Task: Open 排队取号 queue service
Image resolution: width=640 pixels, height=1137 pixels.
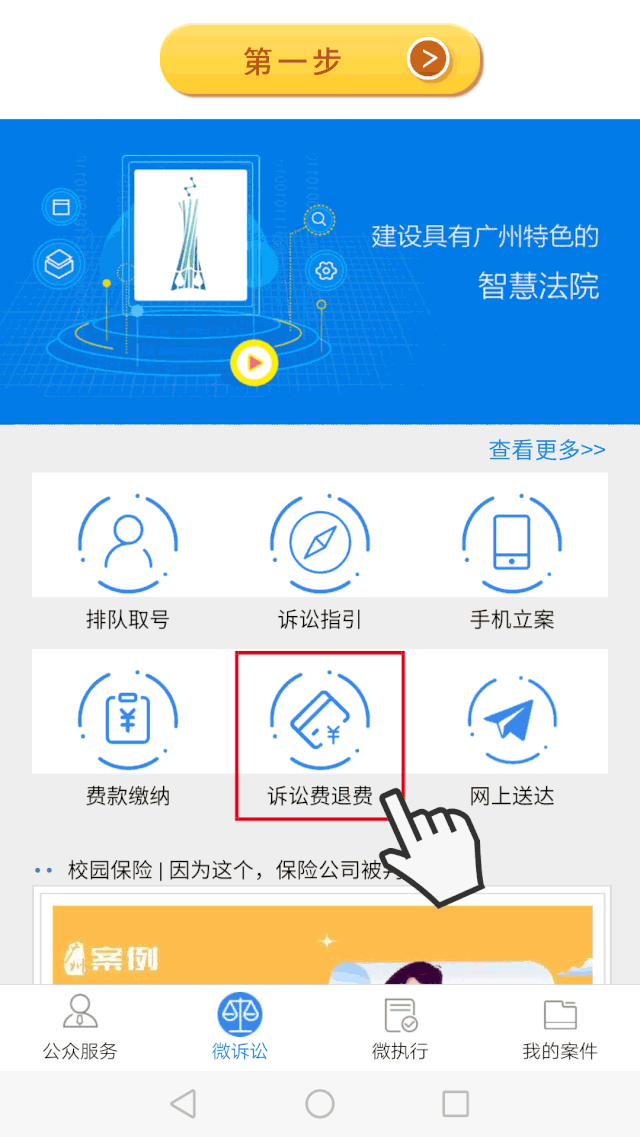Action: pos(128,560)
